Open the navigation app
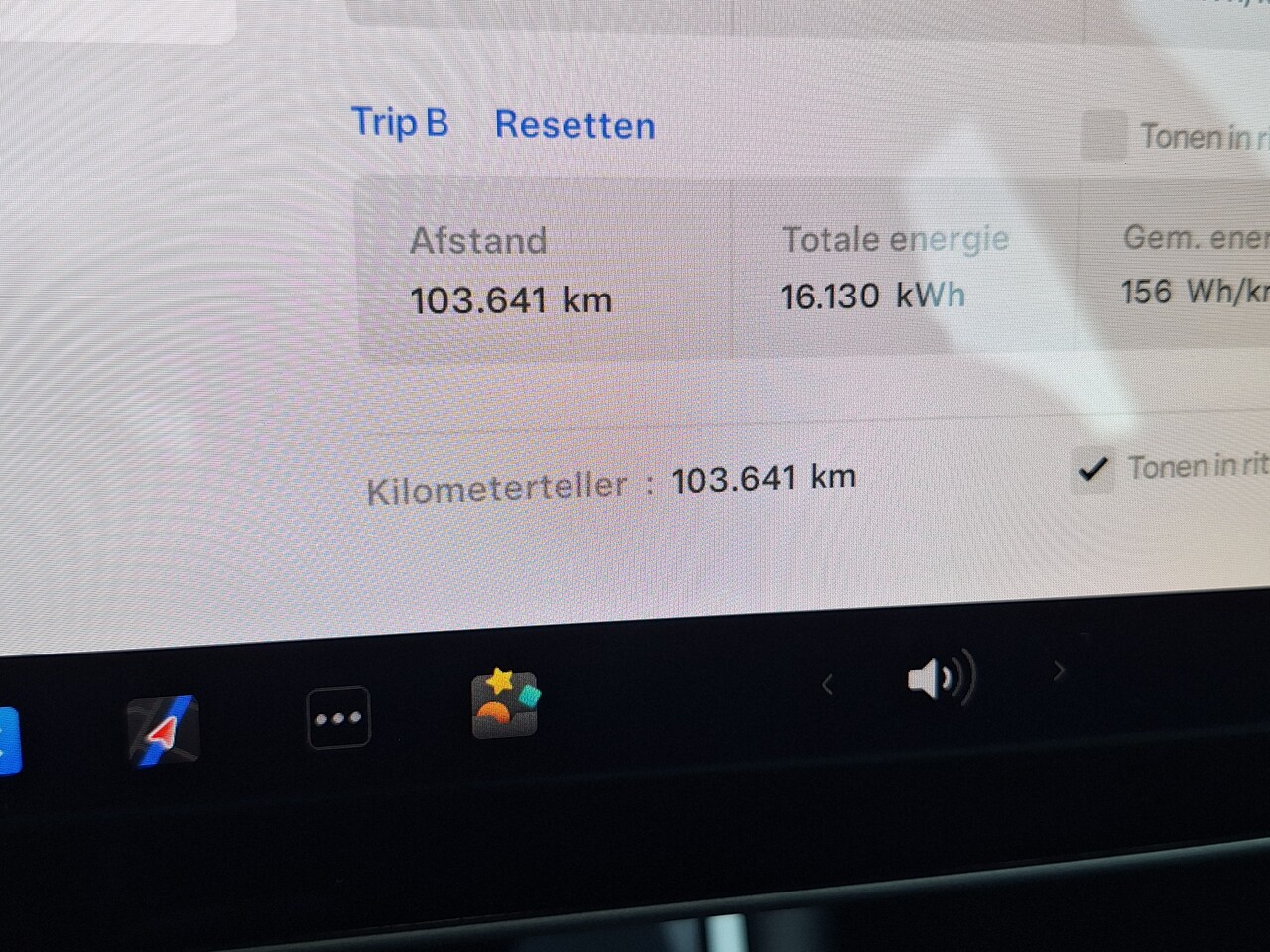 click(x=164, y=731)
